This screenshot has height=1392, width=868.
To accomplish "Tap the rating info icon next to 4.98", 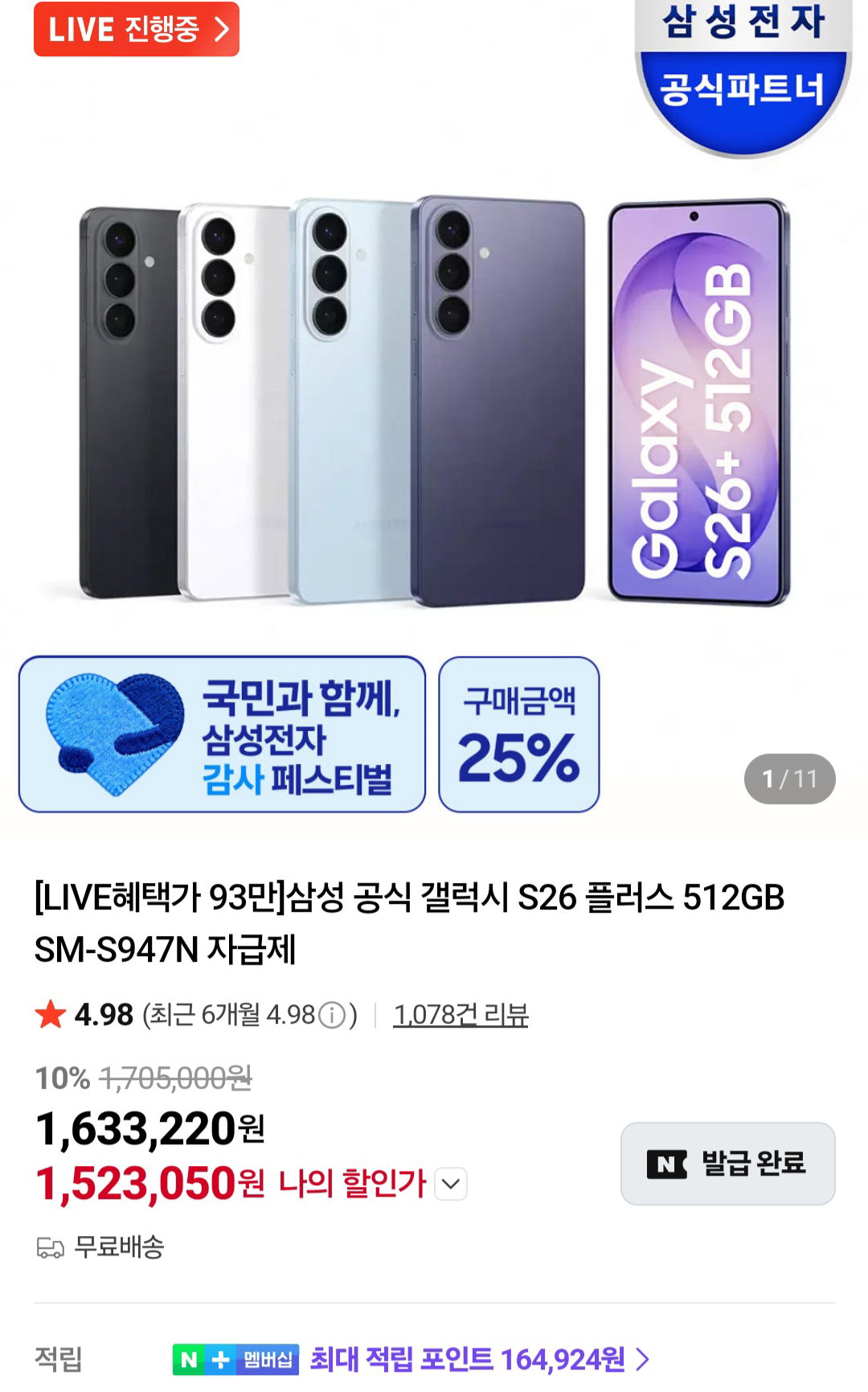I will [332, 1016].
